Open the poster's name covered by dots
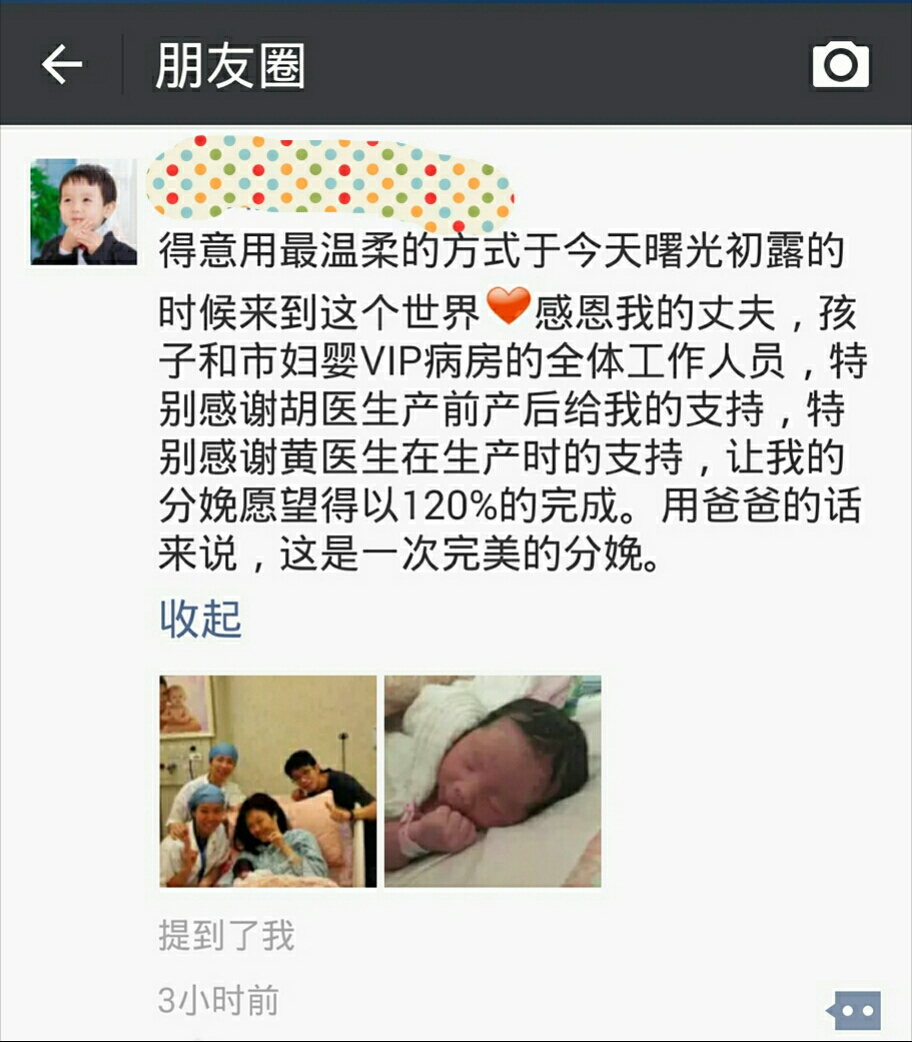The width and height of the screenshot is (912, 1042). (x=330, y=183)
